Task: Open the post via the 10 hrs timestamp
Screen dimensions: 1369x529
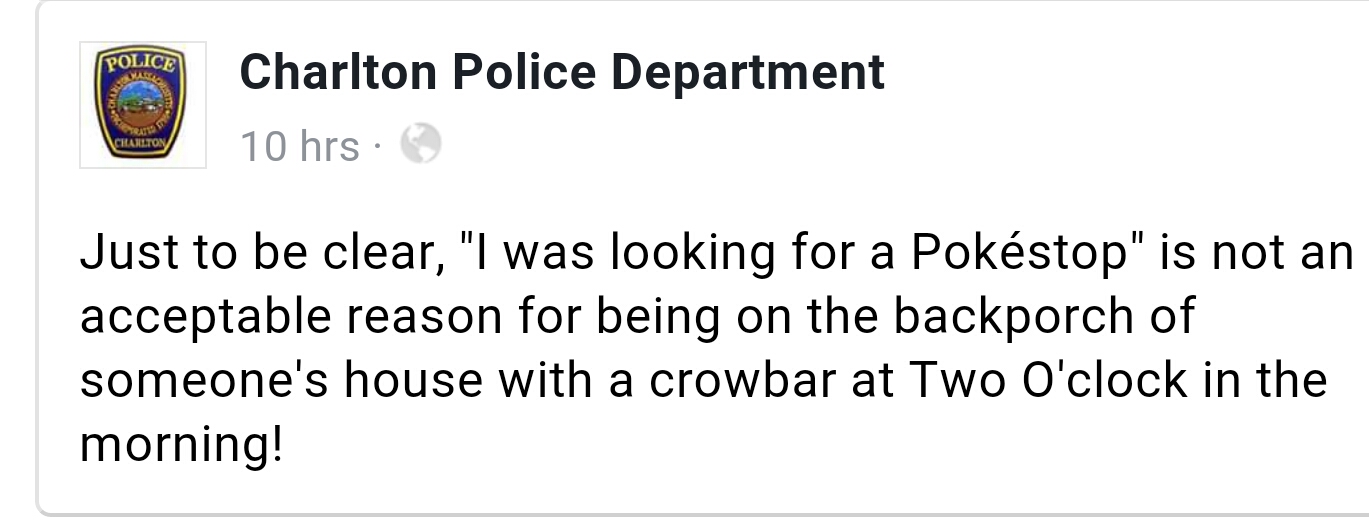Action: (x=300, y=147)
